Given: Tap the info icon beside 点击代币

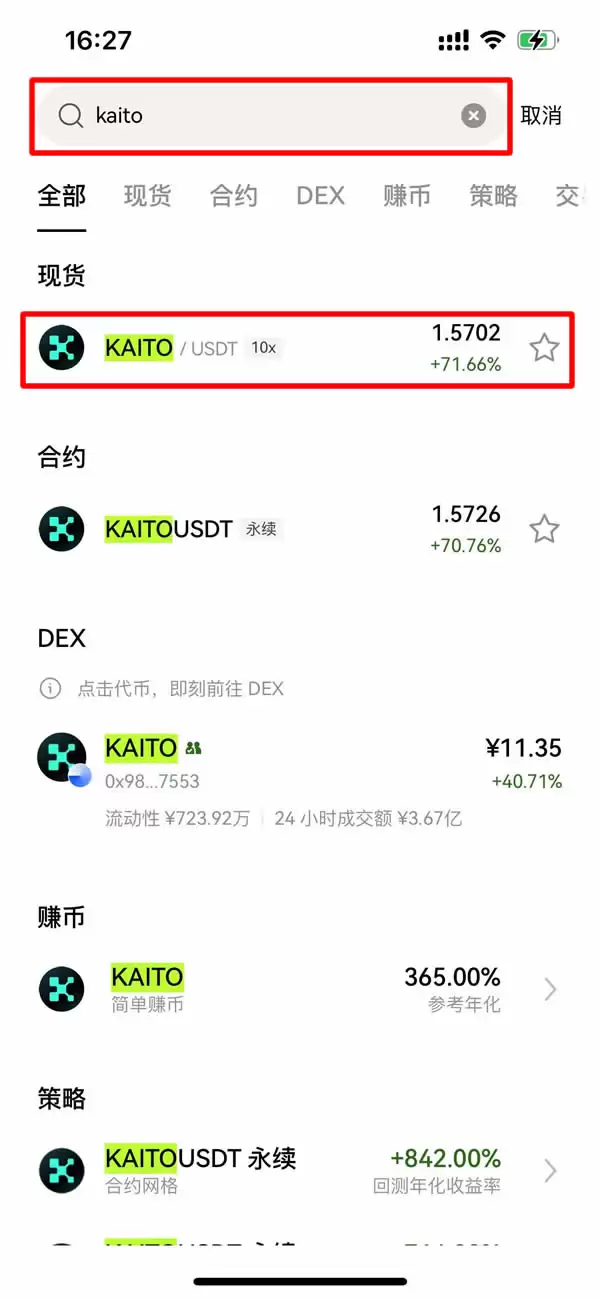Looking at the screenshot, I should pos(50,688).
